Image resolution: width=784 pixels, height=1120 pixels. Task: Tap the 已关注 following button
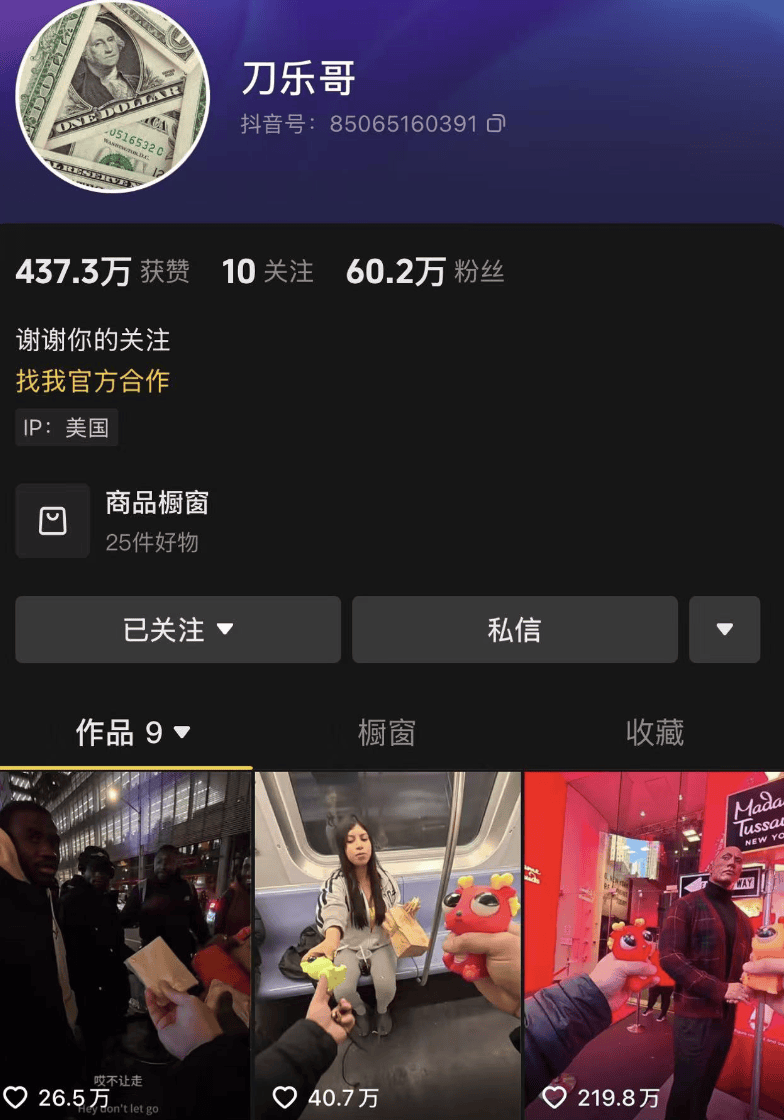178,630
